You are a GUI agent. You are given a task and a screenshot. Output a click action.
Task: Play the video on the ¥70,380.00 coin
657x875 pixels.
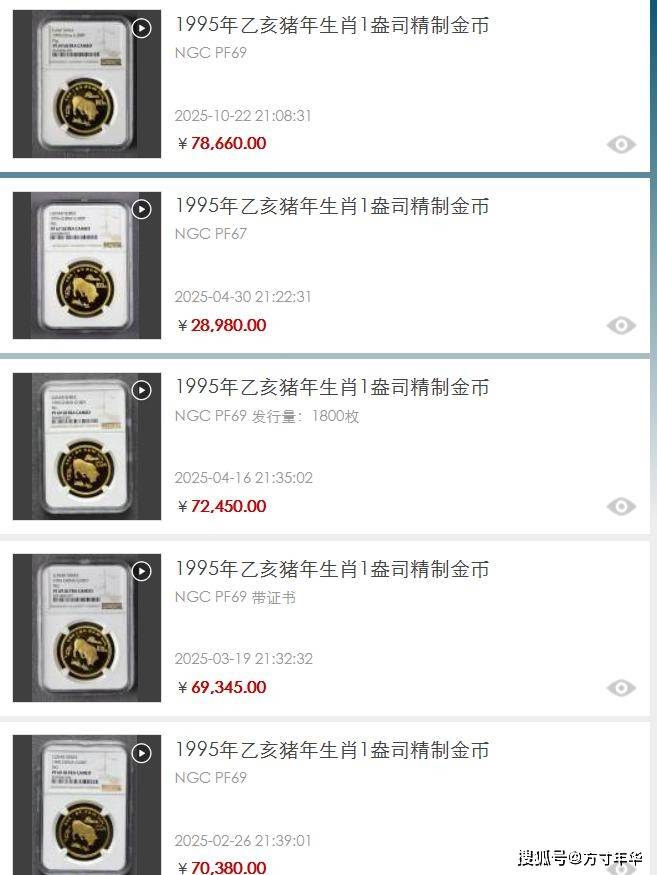pos(142,752)
